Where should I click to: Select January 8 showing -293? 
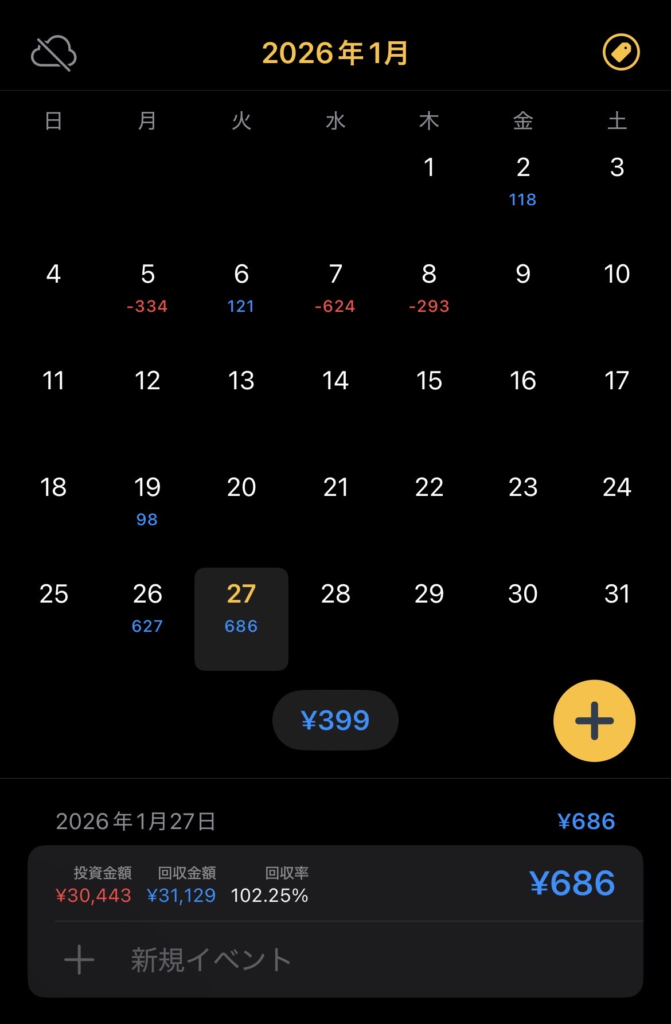tap(429, 287)
